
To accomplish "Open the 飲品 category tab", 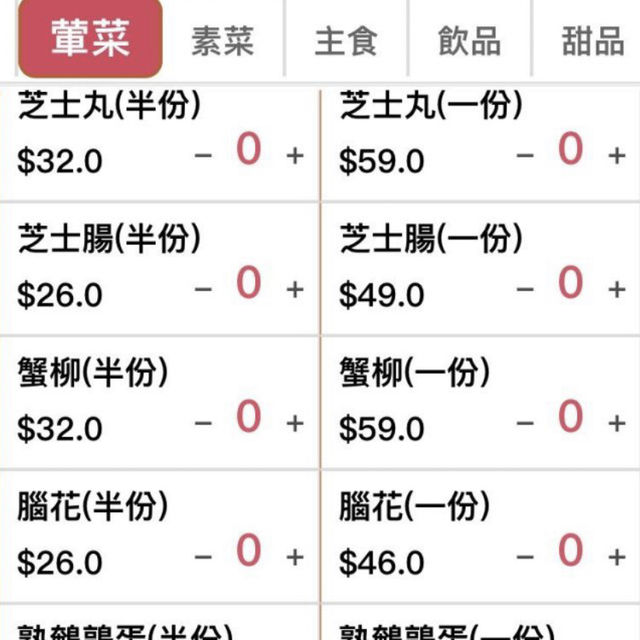I will tap(469, 40).
